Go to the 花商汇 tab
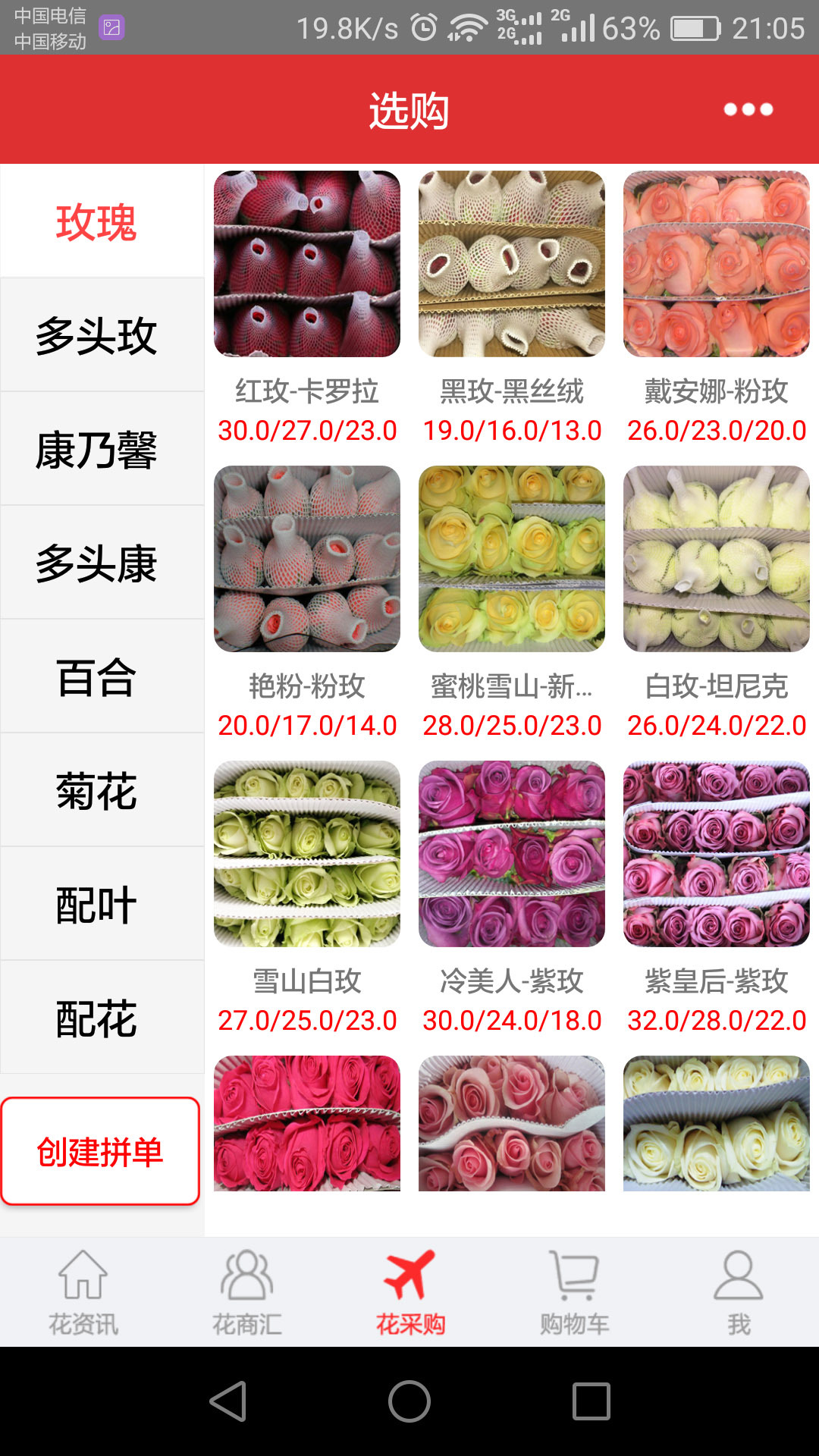Screen dimensions: 819x1456 [x=246, y=1292]
